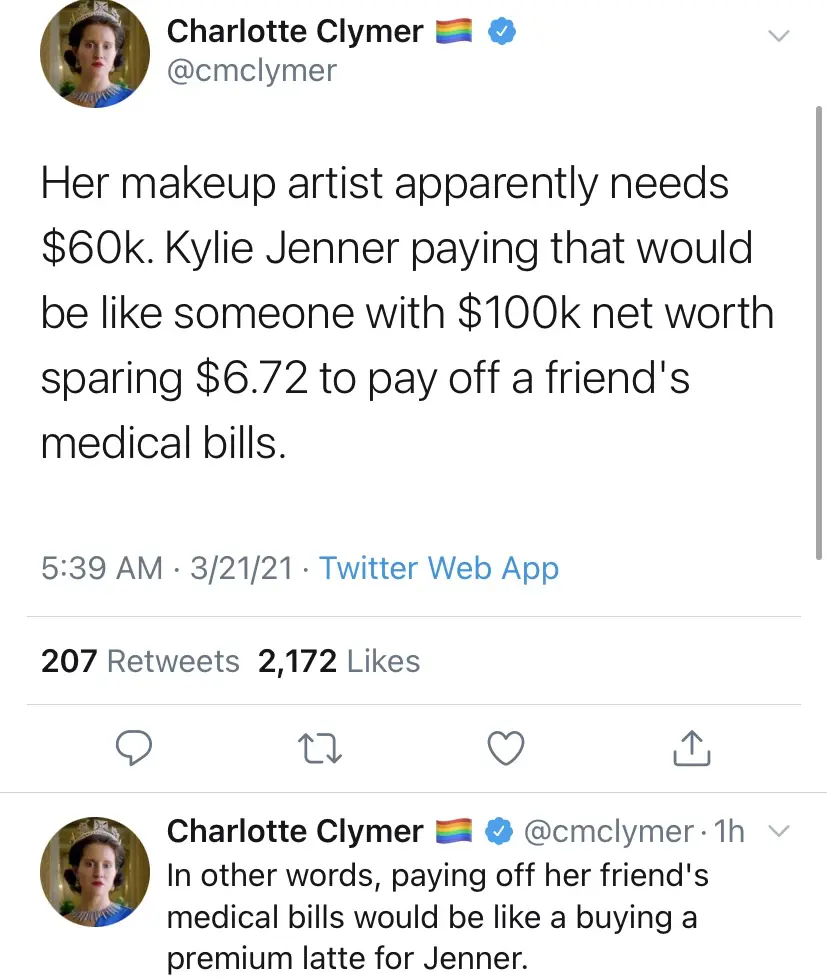The image size is (827, 979).
Task: Open Charlotte Clymer's profile picture on main tweet
Action: coord(94,54)
